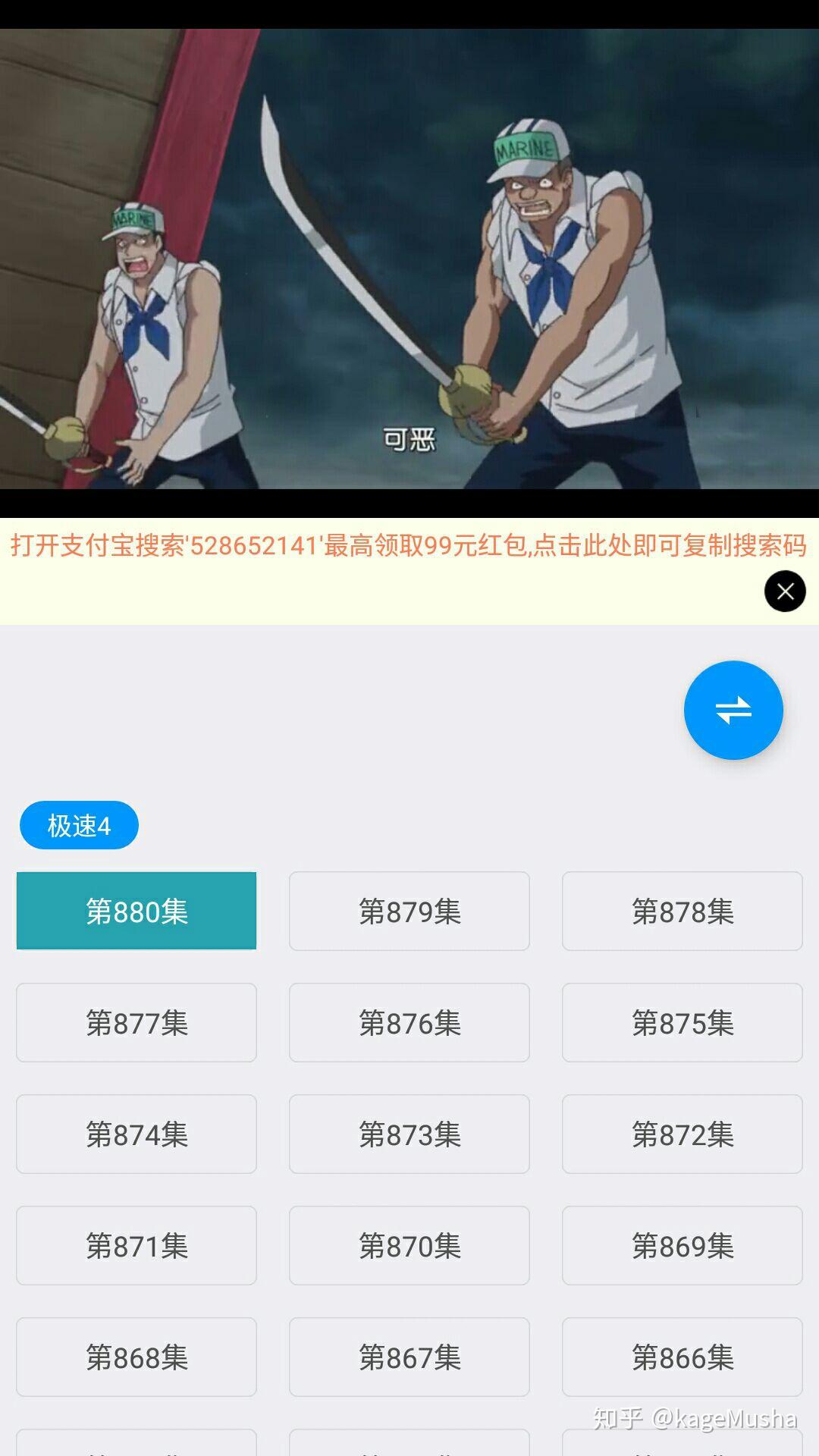819x1456 pixels.
Task: Select episode 第876集
Action: tap(409, 1022)
